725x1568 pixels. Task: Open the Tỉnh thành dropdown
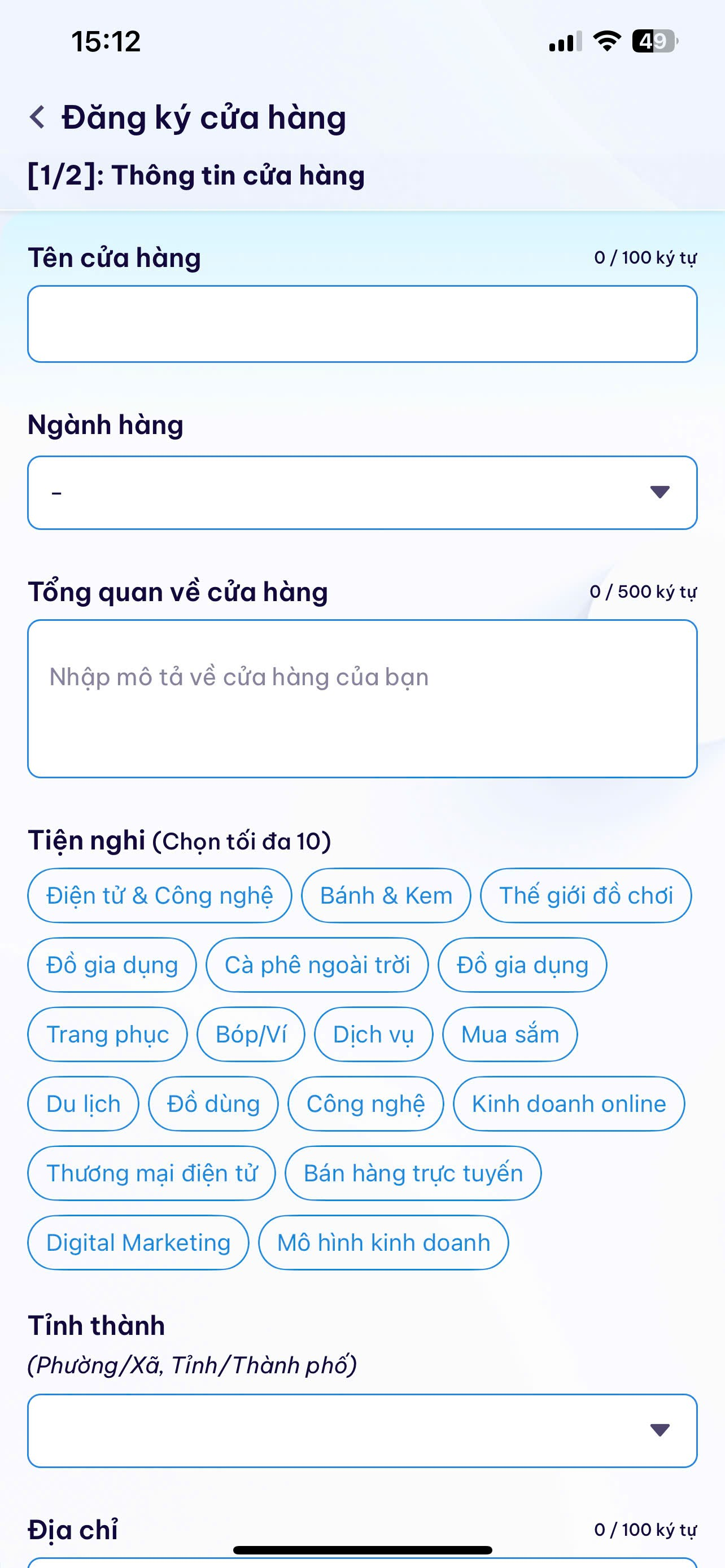click(x=362, y=1430)
